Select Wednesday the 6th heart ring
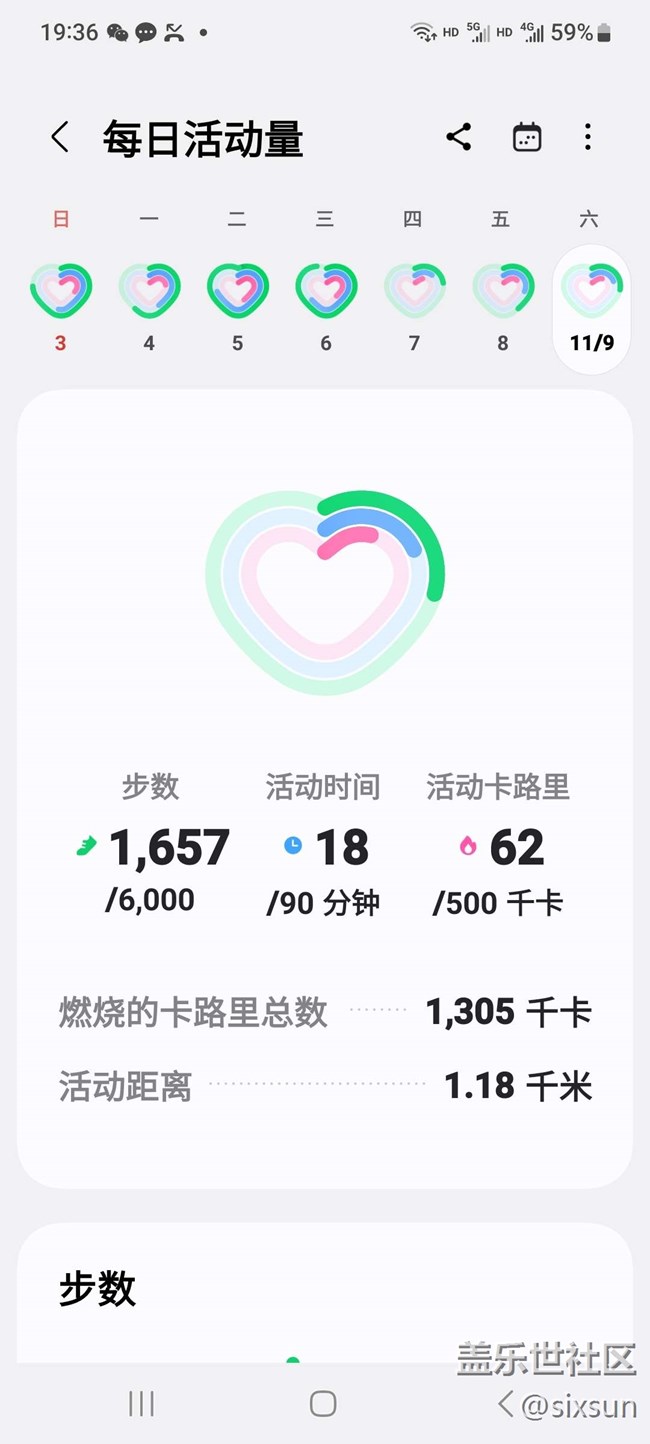650x1444 pixels. coord(325,290)
